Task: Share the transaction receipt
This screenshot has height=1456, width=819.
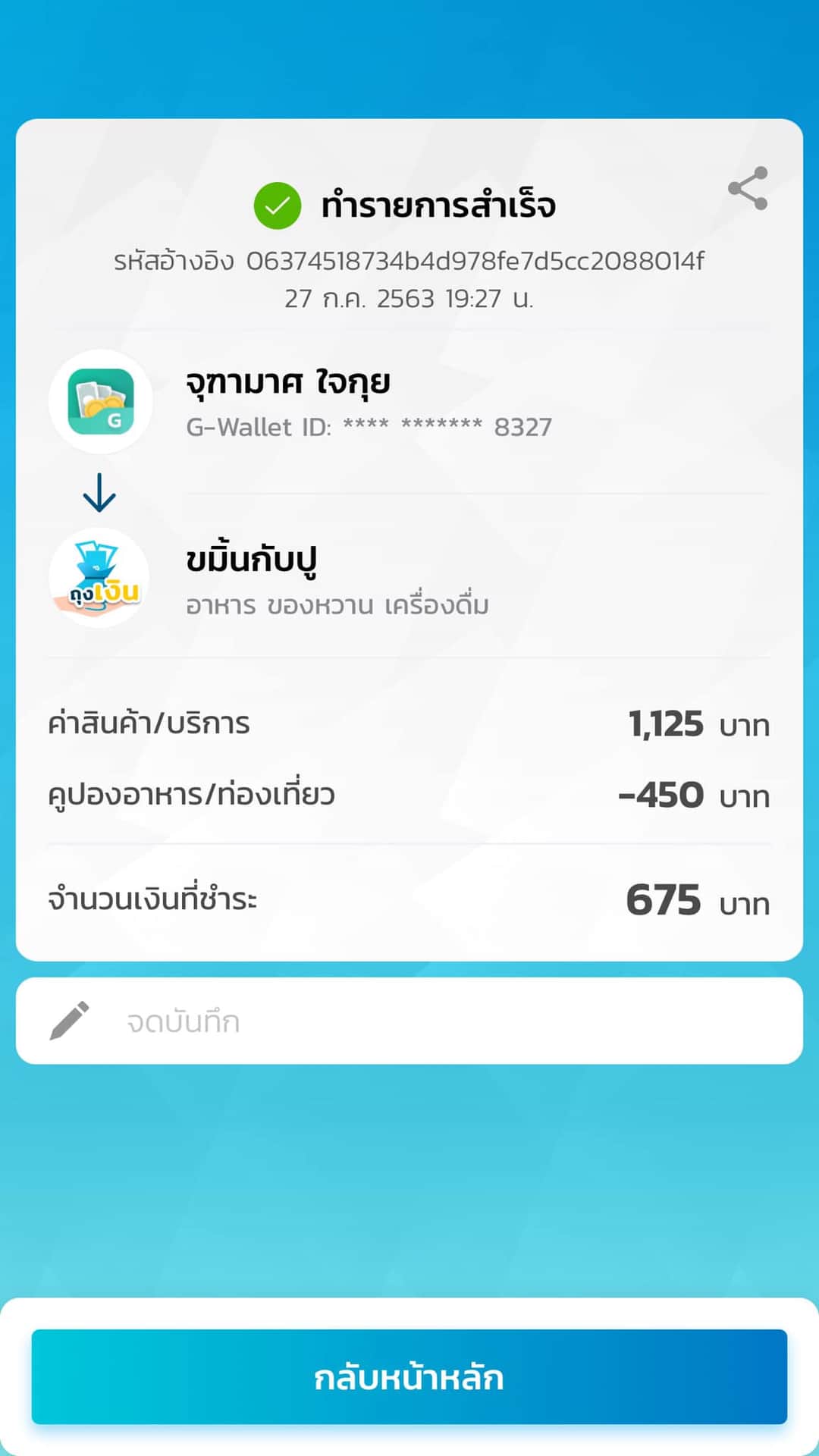Action: tap(748, 188)
